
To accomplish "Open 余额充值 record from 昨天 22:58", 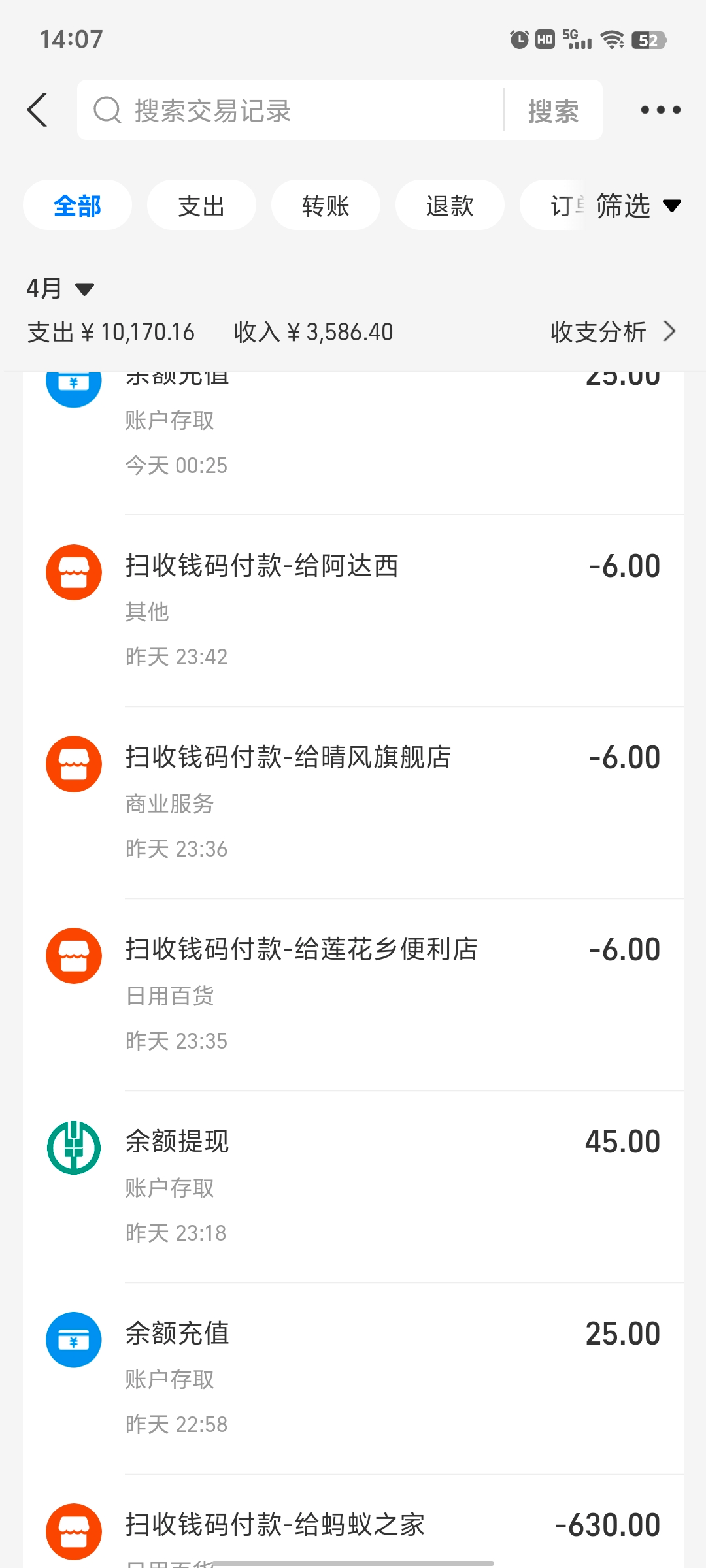I will (x=353, y=1378).
